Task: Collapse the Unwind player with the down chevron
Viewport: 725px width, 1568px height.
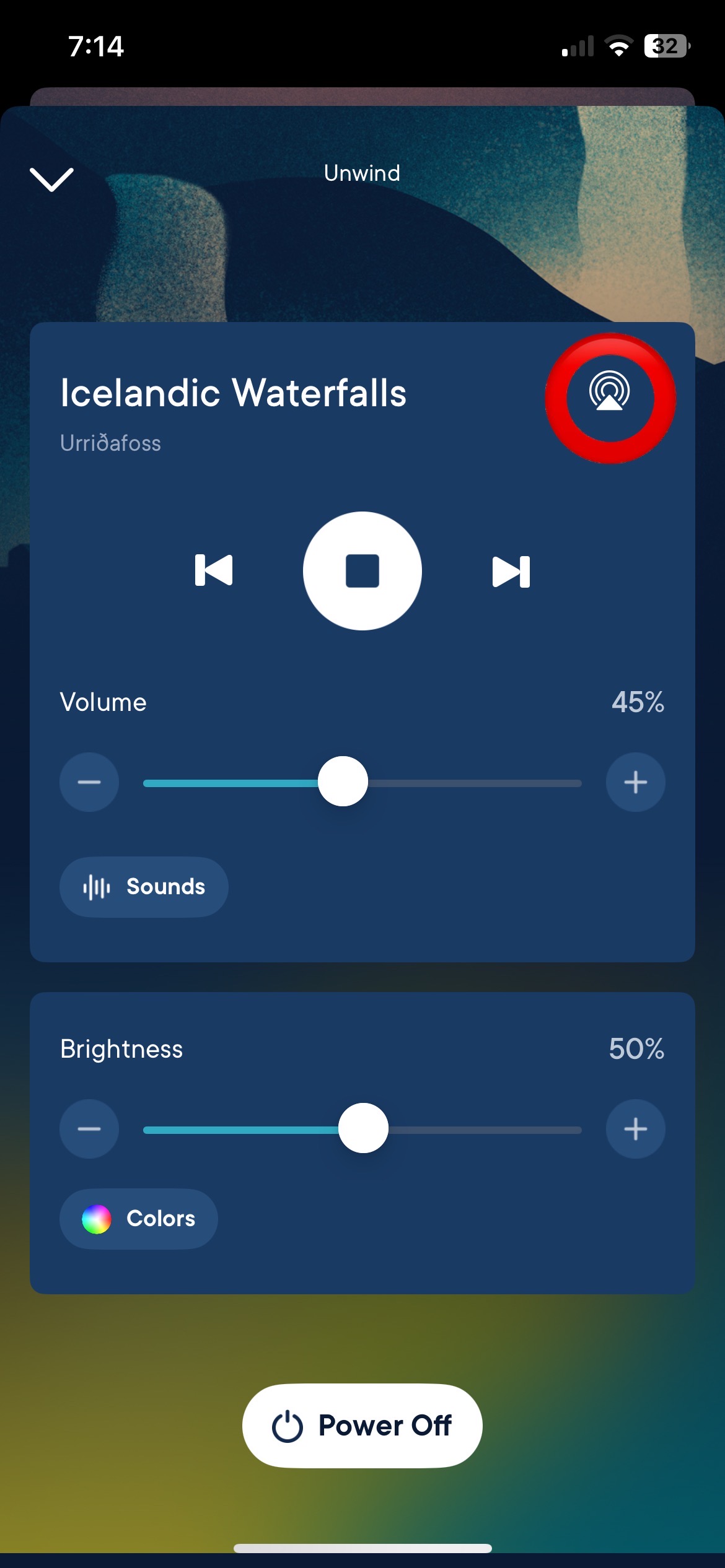Action: (x=51, y=180)
